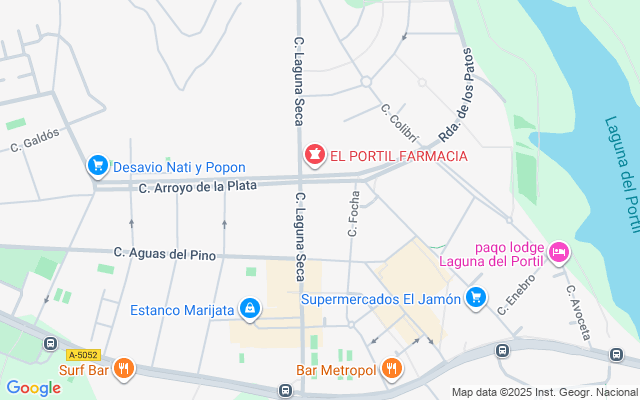
Task: Open the Estanco Marijata marker
Action: click(x=249, y=309)
